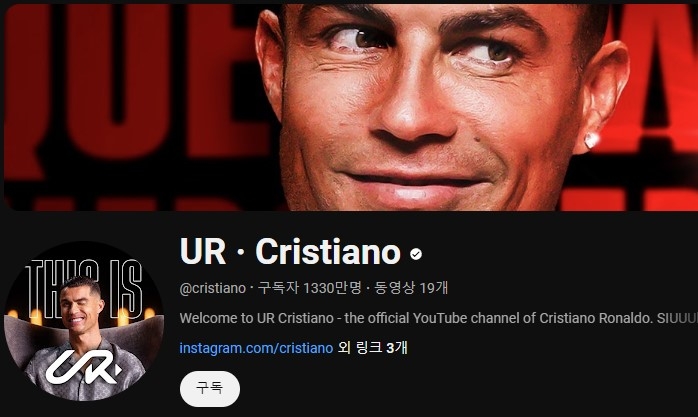Expand the channel description text
Image resolution: width=698 pixels, height=417 pixels.
[430, 318]
